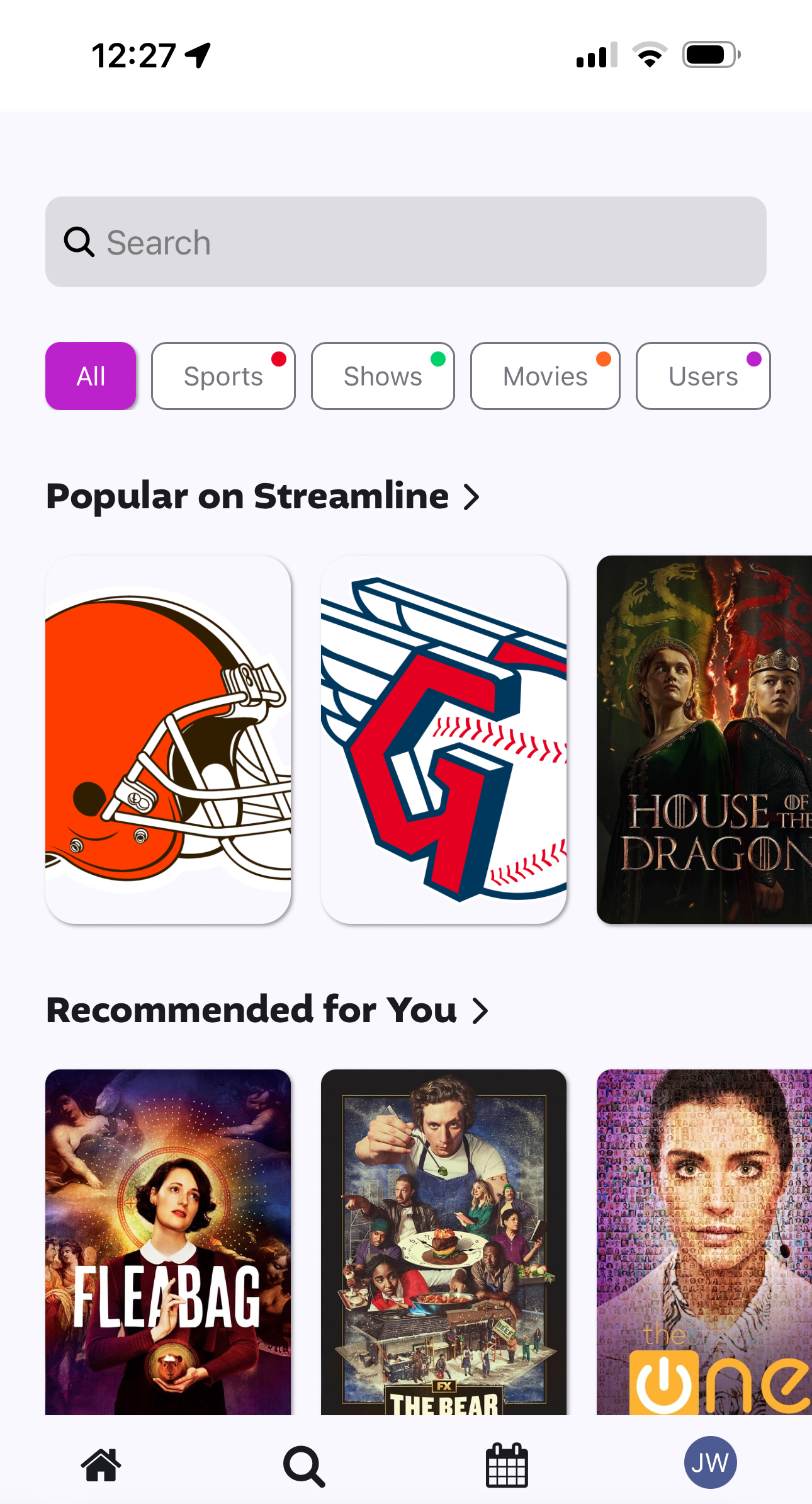Open the Cleveland Guardians logo card
This screenshot has width=812, height=1504.
click(x=444, y=739)
